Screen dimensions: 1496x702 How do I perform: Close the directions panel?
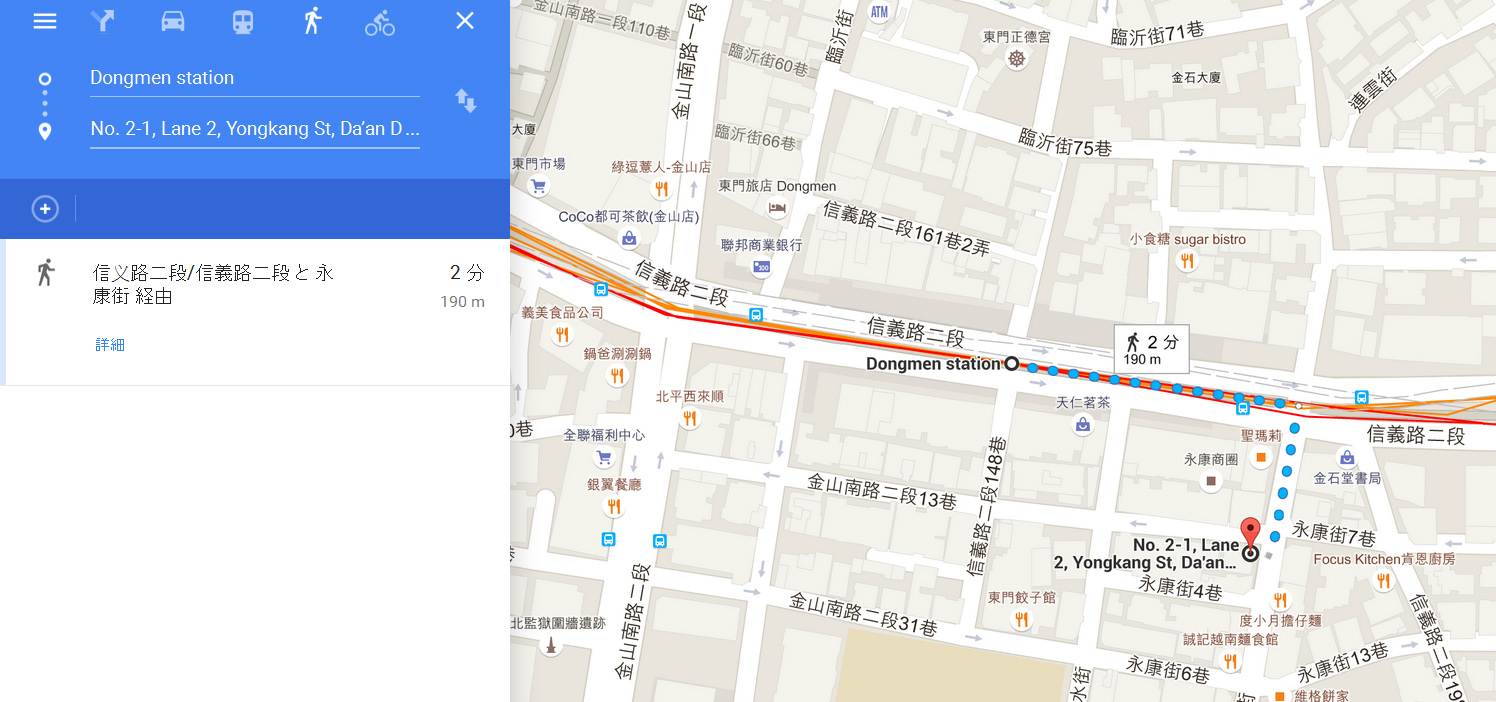[x=465, y=21]
